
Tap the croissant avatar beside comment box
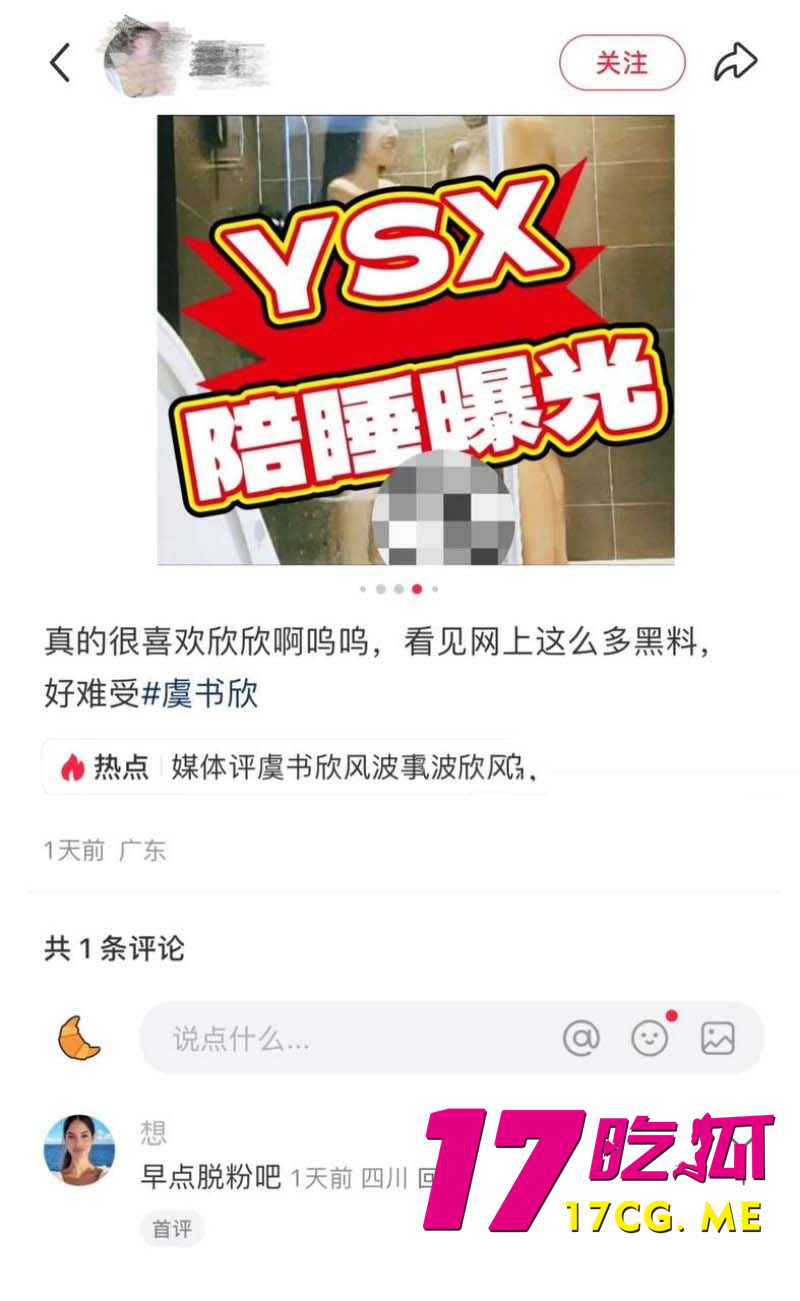click(x=80, y=1038)
